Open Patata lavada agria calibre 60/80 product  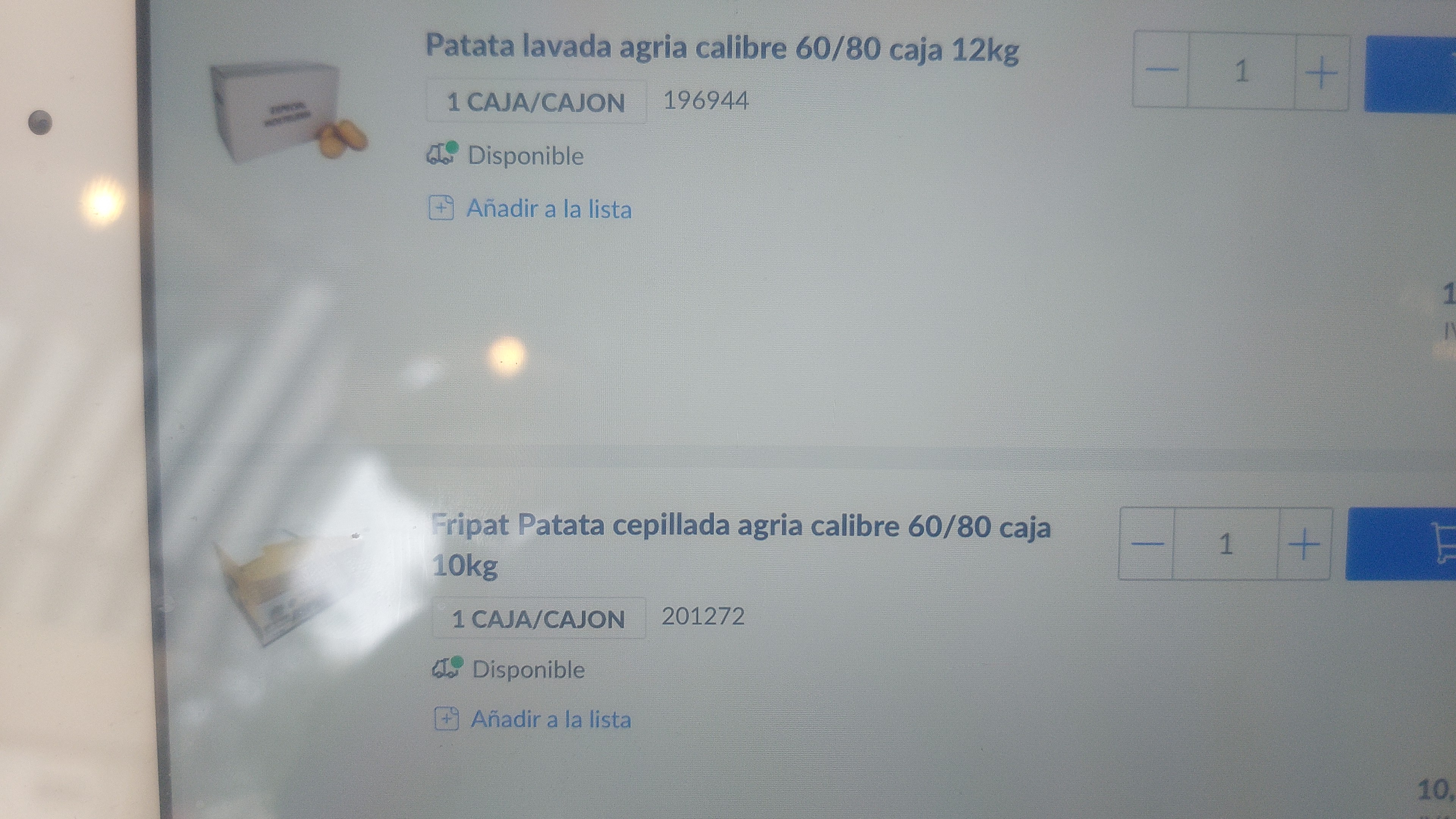[x=722, y=47]
